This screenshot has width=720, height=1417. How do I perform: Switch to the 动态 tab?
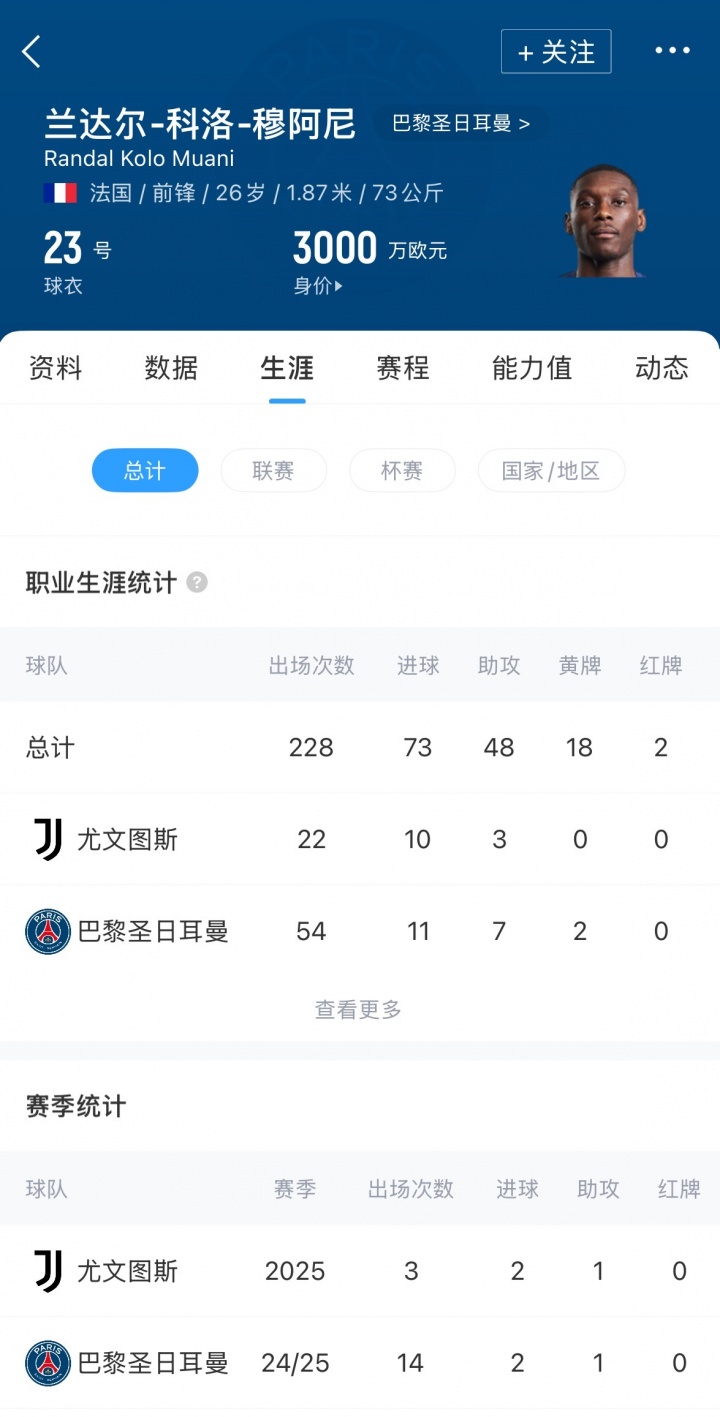coord(661,368)
